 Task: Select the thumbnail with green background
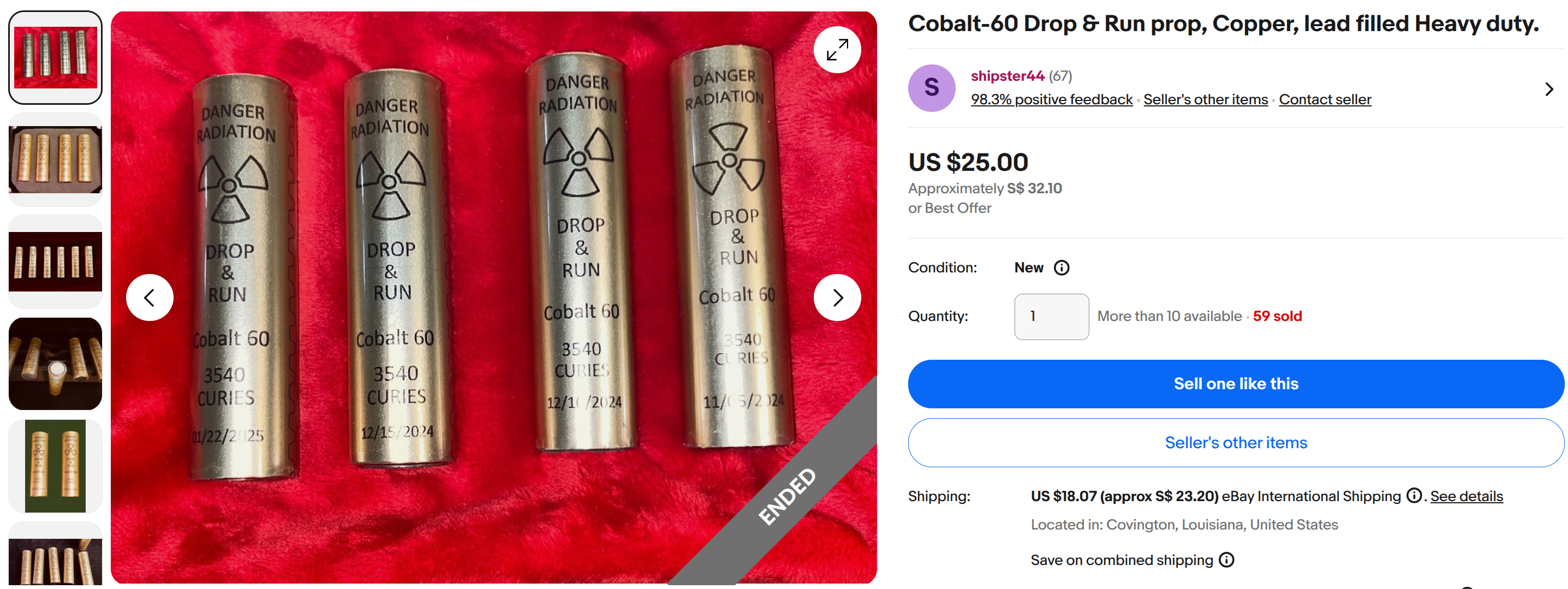pyautogui.click(x=55, y=466)
